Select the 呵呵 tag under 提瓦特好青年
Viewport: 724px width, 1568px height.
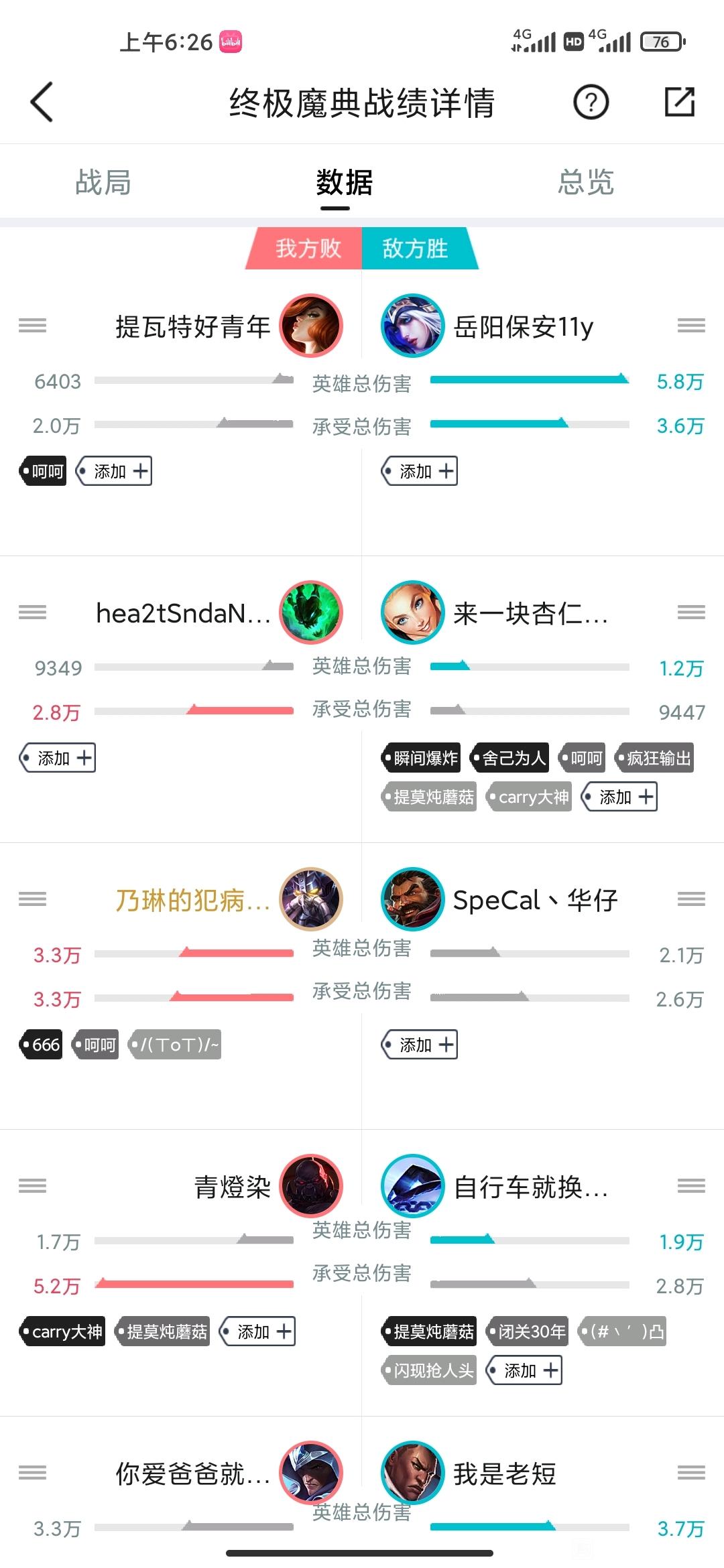click(43, 471)
